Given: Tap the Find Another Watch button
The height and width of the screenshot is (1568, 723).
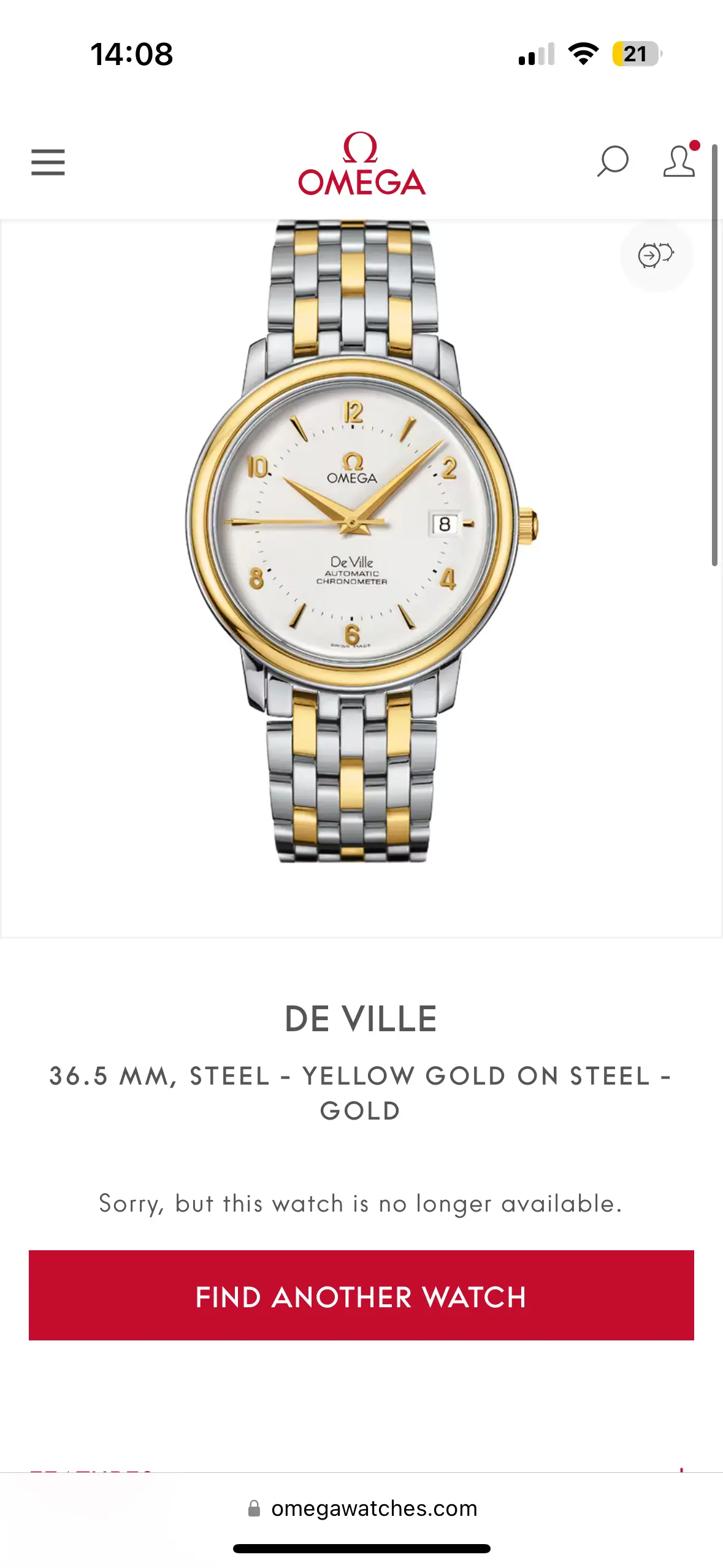Looking at the screenshot, I should point(361,1296).
